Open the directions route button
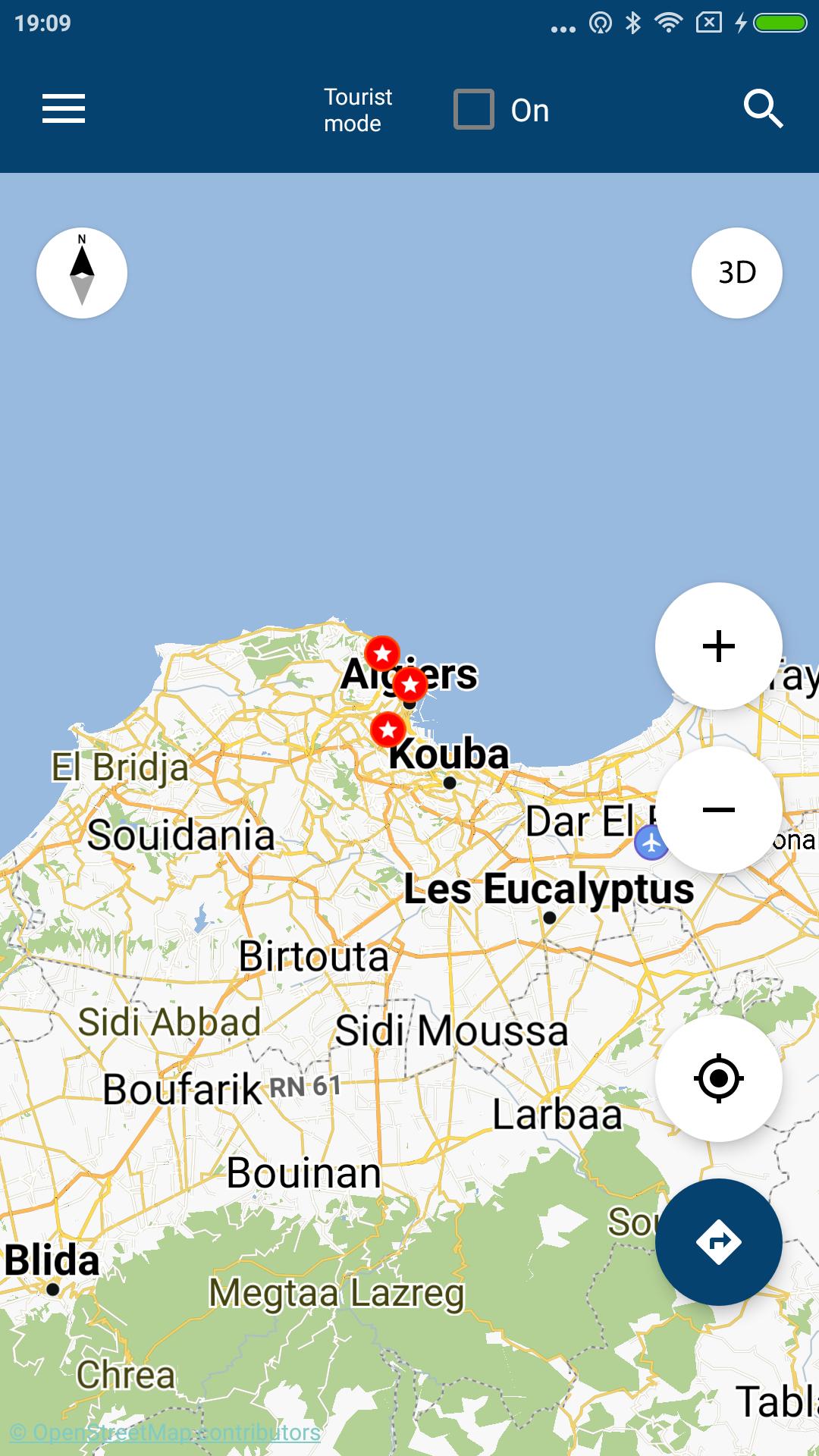This screenshot has width=819, height=1456. click(x=718, y=1242)
